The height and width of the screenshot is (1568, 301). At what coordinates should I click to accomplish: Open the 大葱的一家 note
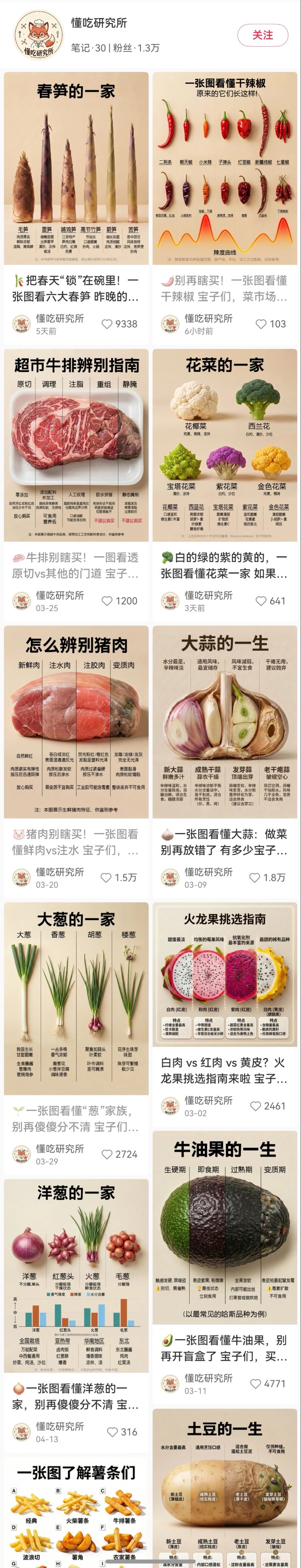[76, 999]
